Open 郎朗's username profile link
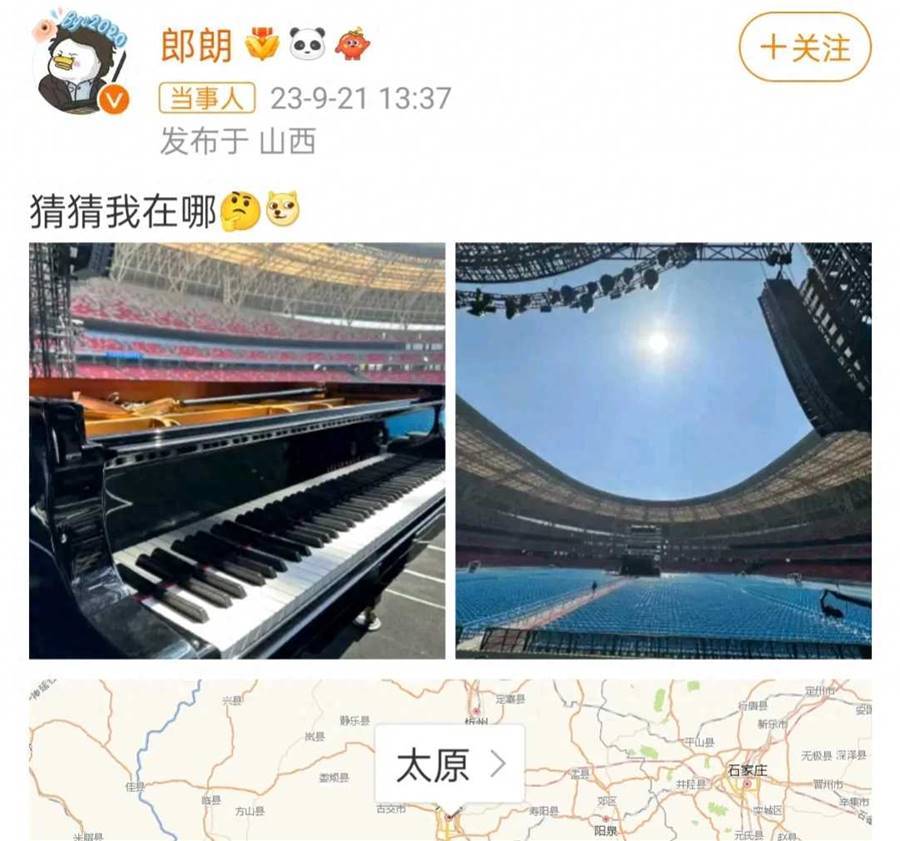The width and height of the screenshot is (900, 841). [197, 45]
